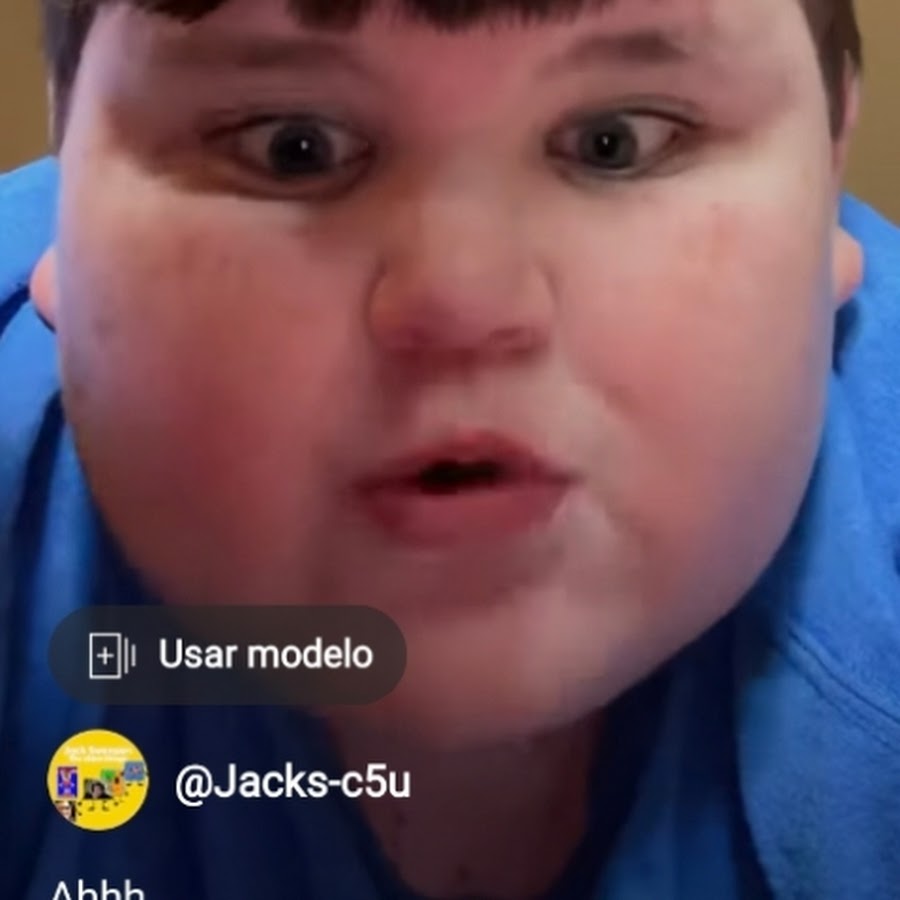
Task: Tap the Usar modelo button
Action: [228, 655]
